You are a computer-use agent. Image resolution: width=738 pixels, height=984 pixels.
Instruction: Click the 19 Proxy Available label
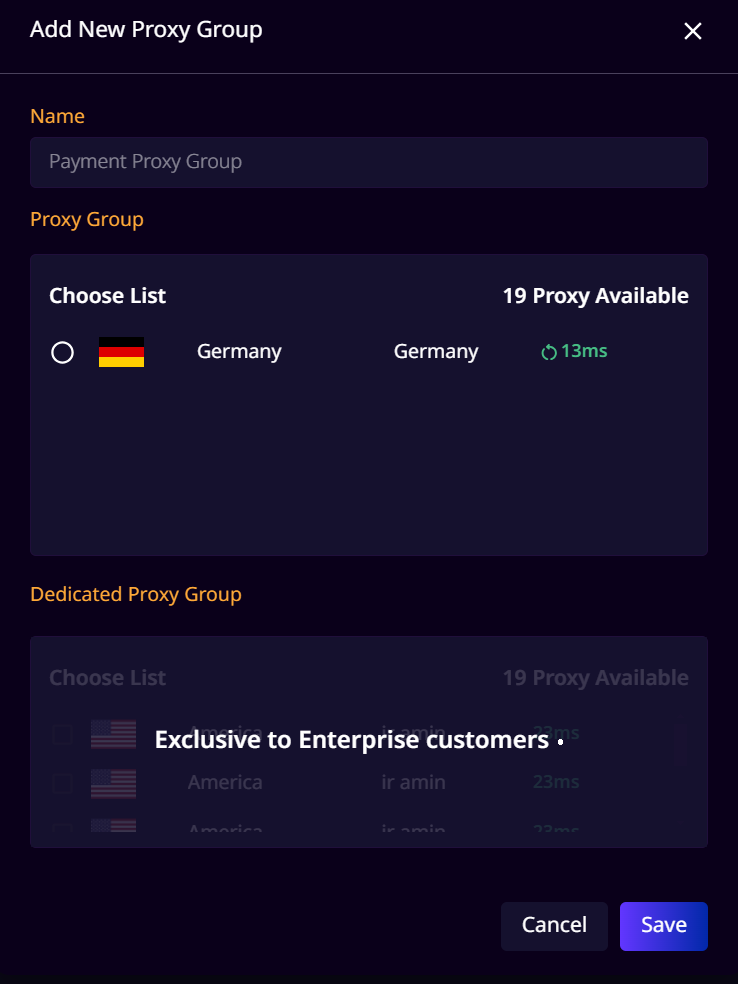pos(595,295)
